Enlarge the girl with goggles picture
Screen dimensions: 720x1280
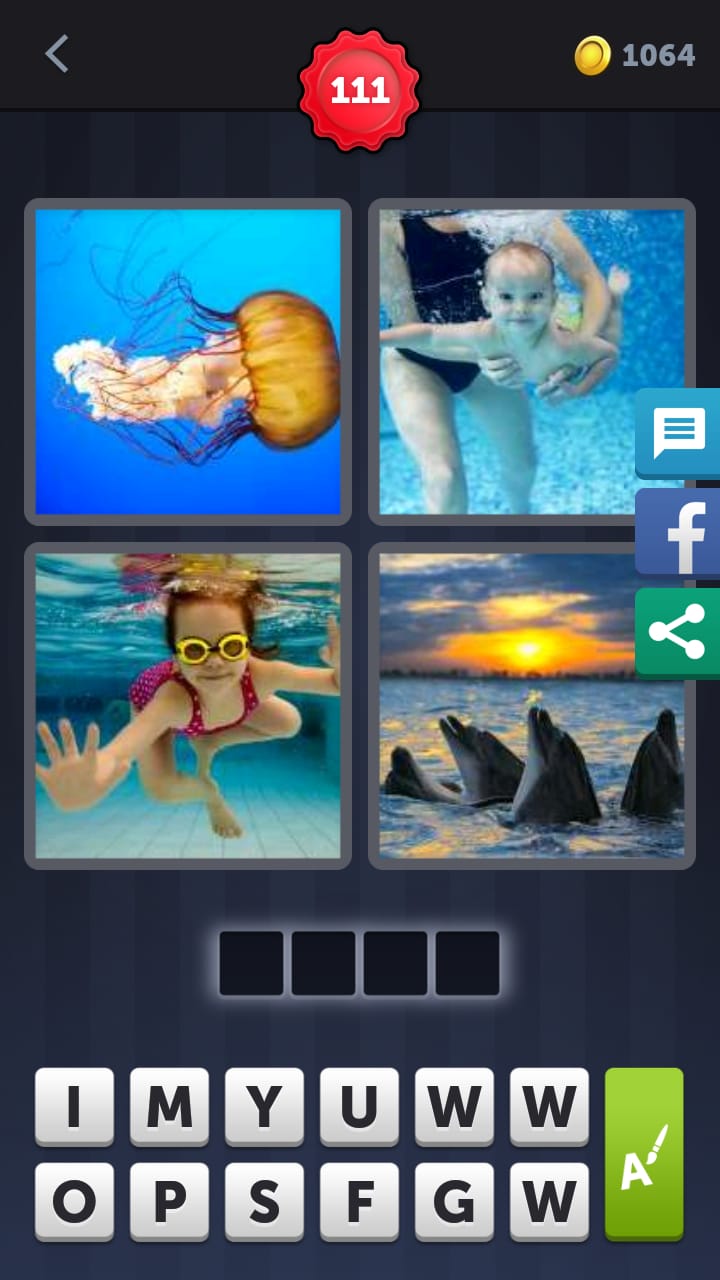[x=188, y=705]
